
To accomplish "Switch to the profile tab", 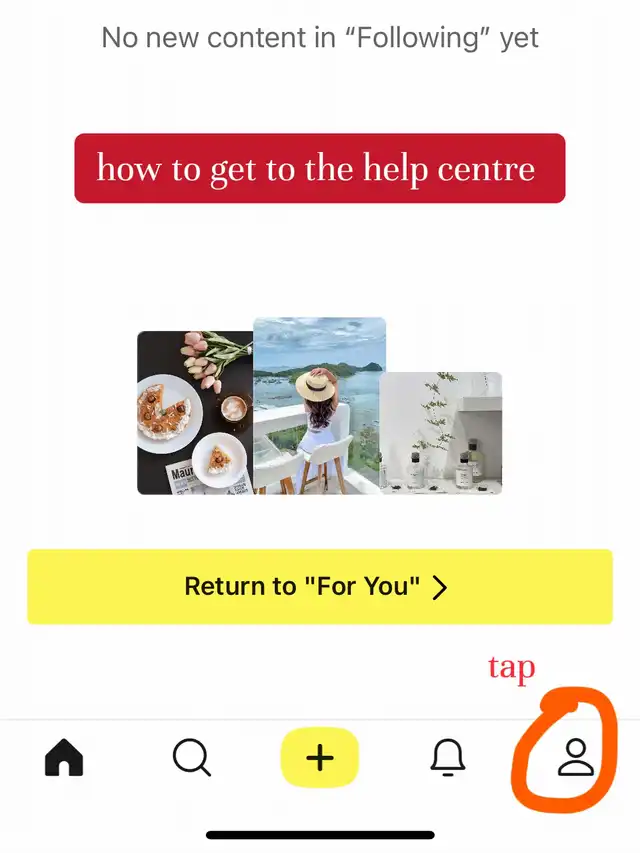I will coord(575,758).
